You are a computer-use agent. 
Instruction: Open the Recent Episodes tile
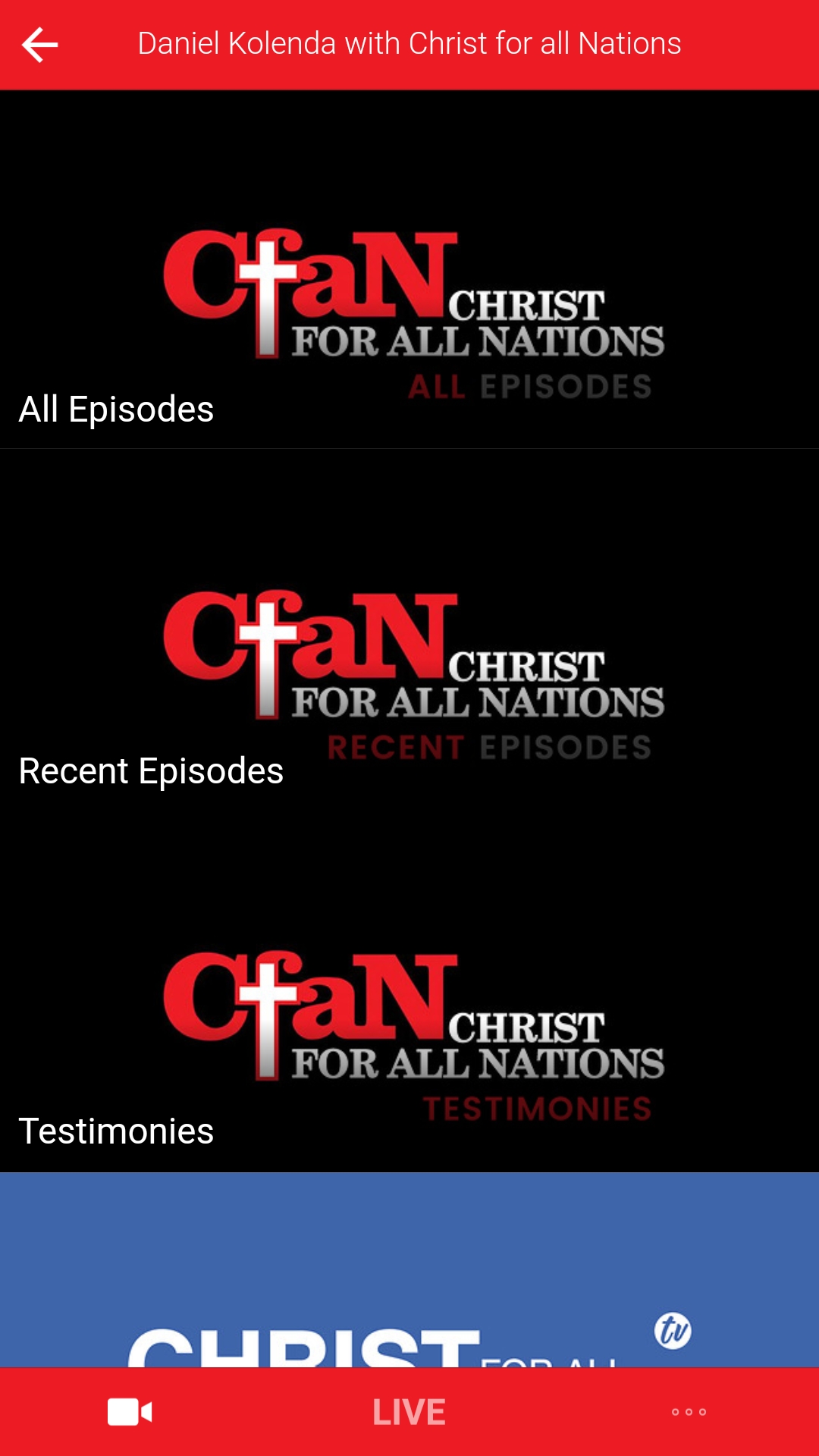[x=409, y=630]
